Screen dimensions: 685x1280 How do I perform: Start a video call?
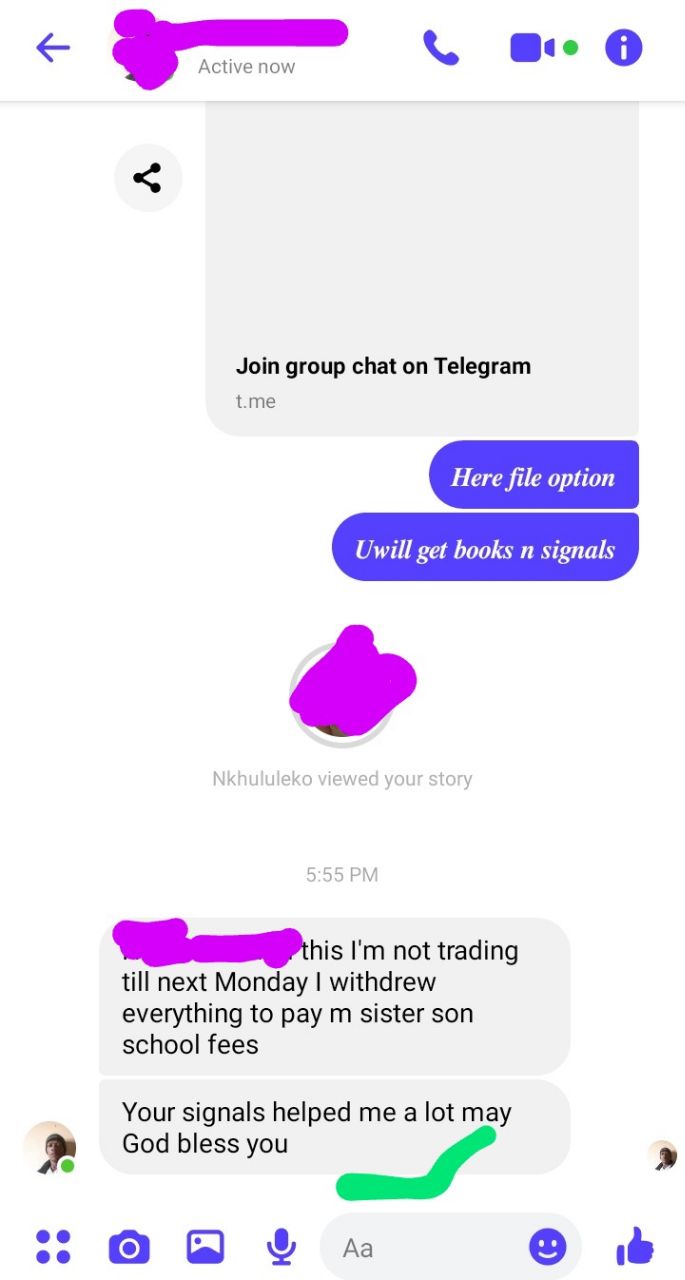(532, 47)
